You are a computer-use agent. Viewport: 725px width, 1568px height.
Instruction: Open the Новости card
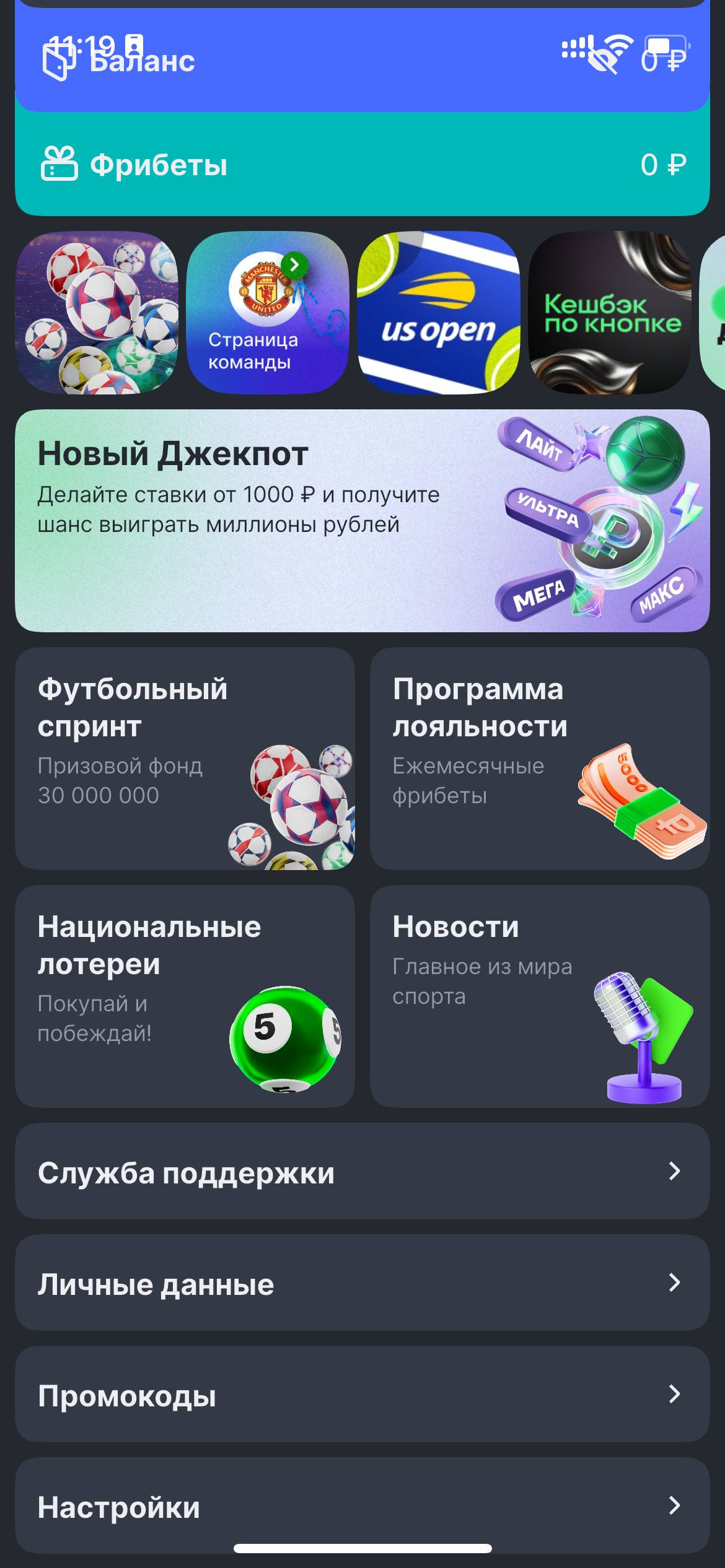point(539,996)
